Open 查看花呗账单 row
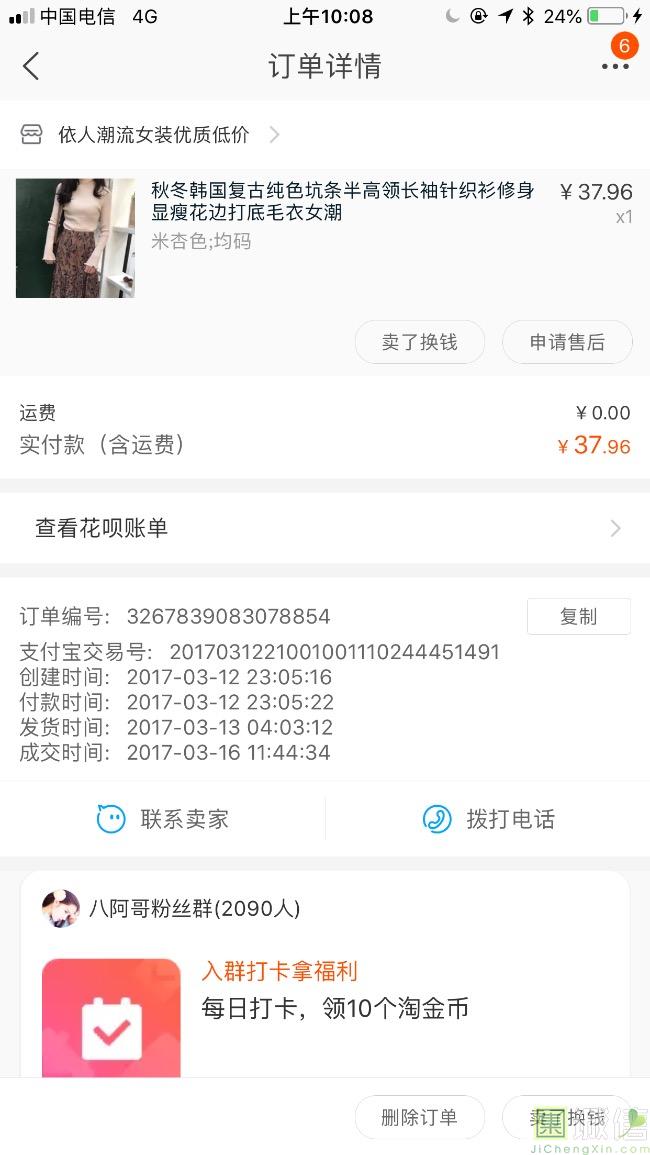 325,528
